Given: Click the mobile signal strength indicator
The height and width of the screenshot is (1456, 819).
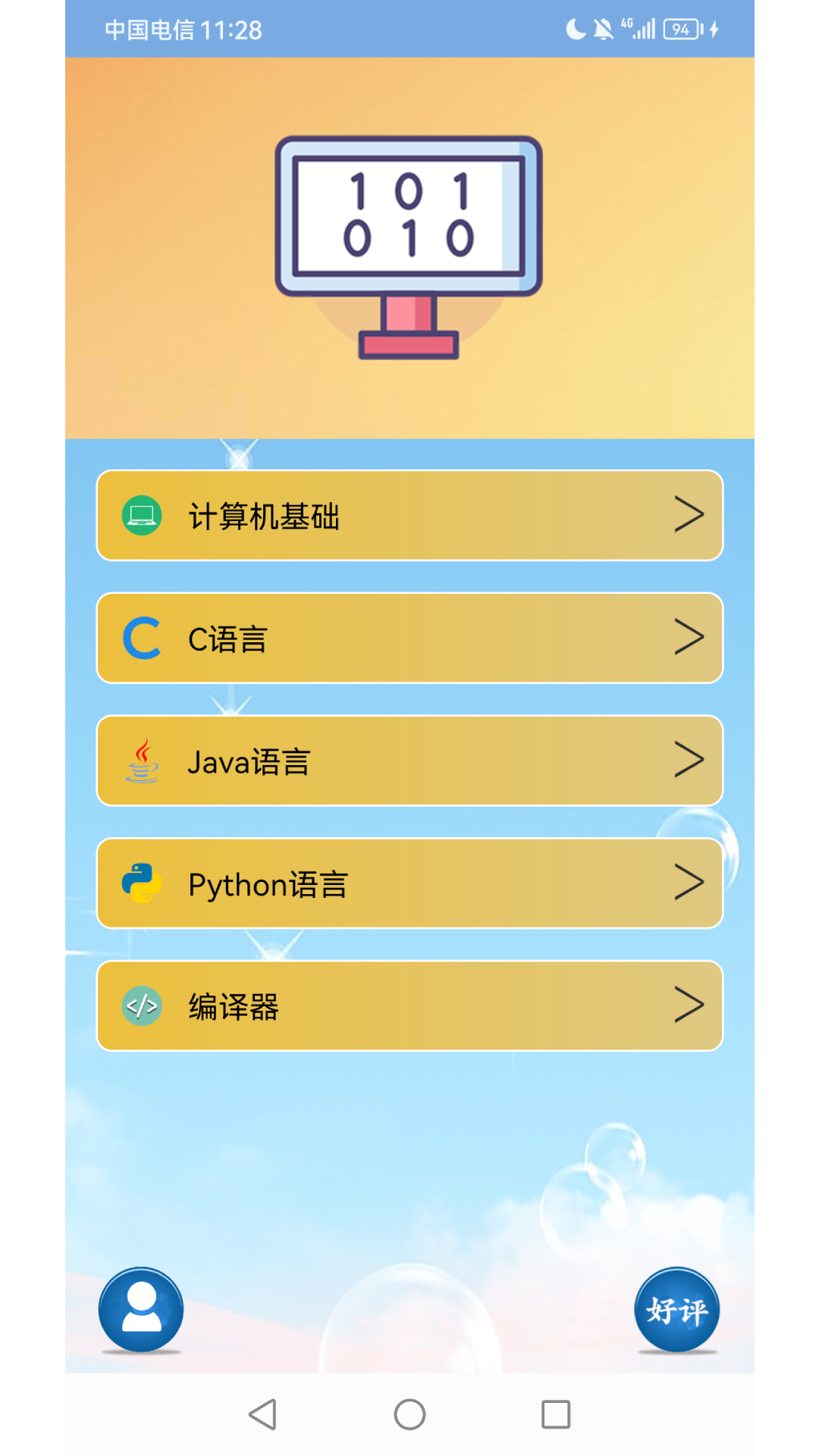Looking at the screenshot, I should click(644, 29).
